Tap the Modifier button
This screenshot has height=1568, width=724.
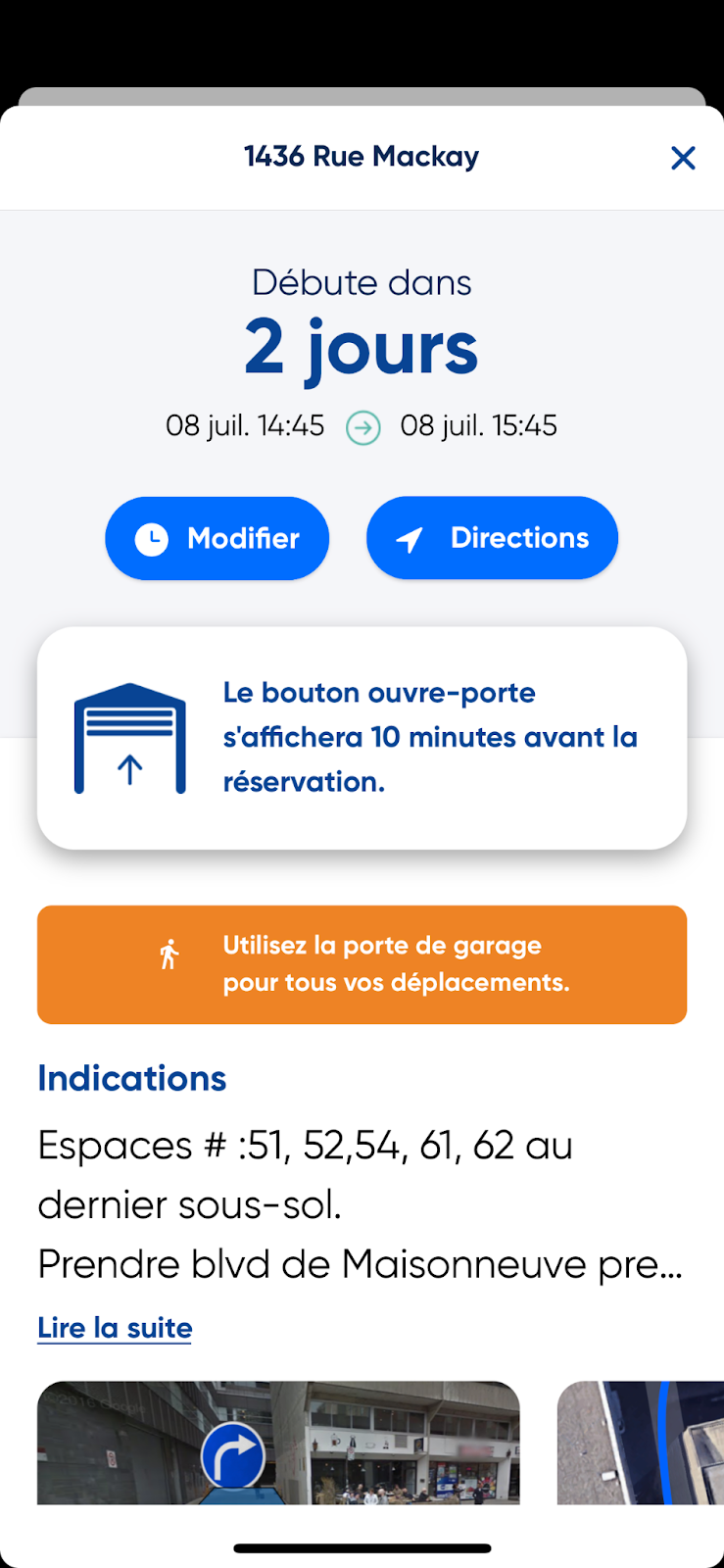pos(217,538)
